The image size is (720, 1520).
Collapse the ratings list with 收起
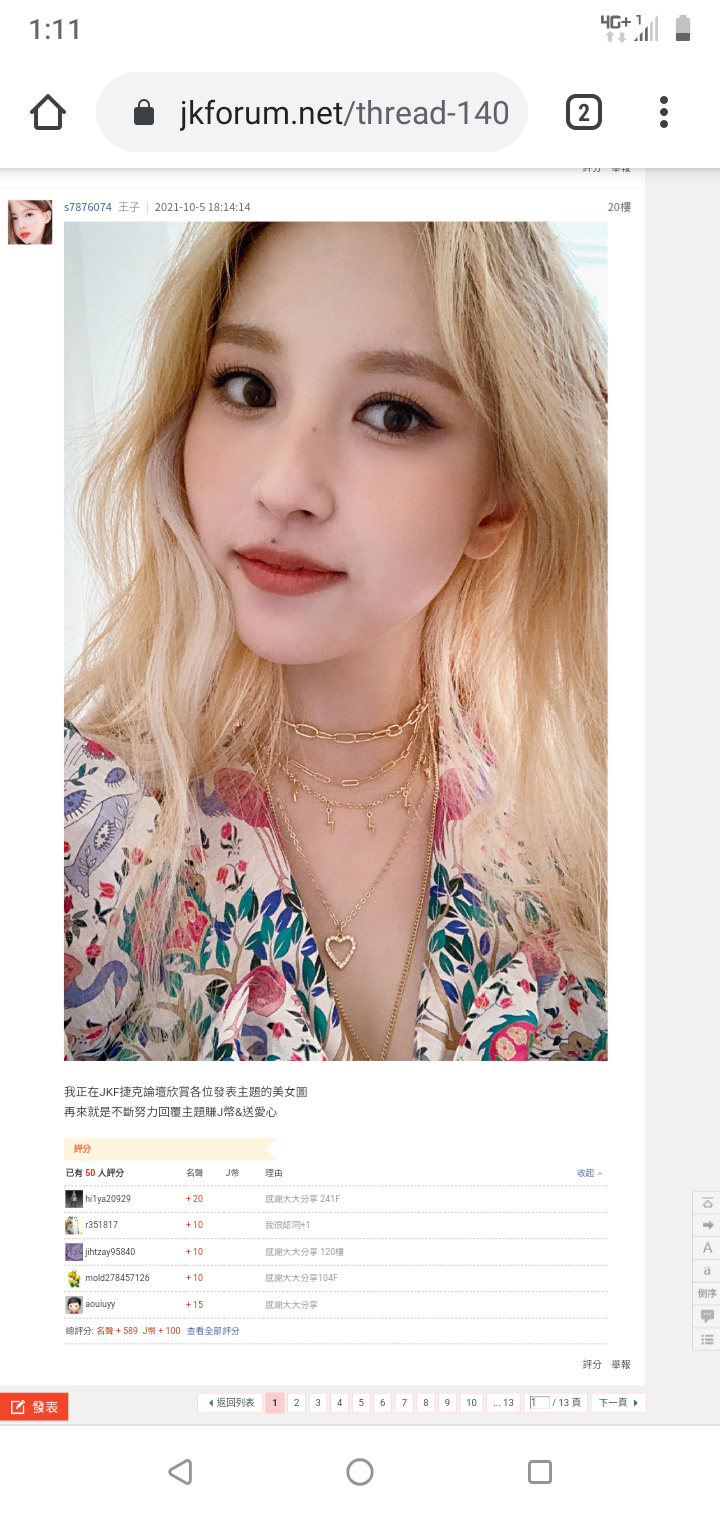(589, 1173)
